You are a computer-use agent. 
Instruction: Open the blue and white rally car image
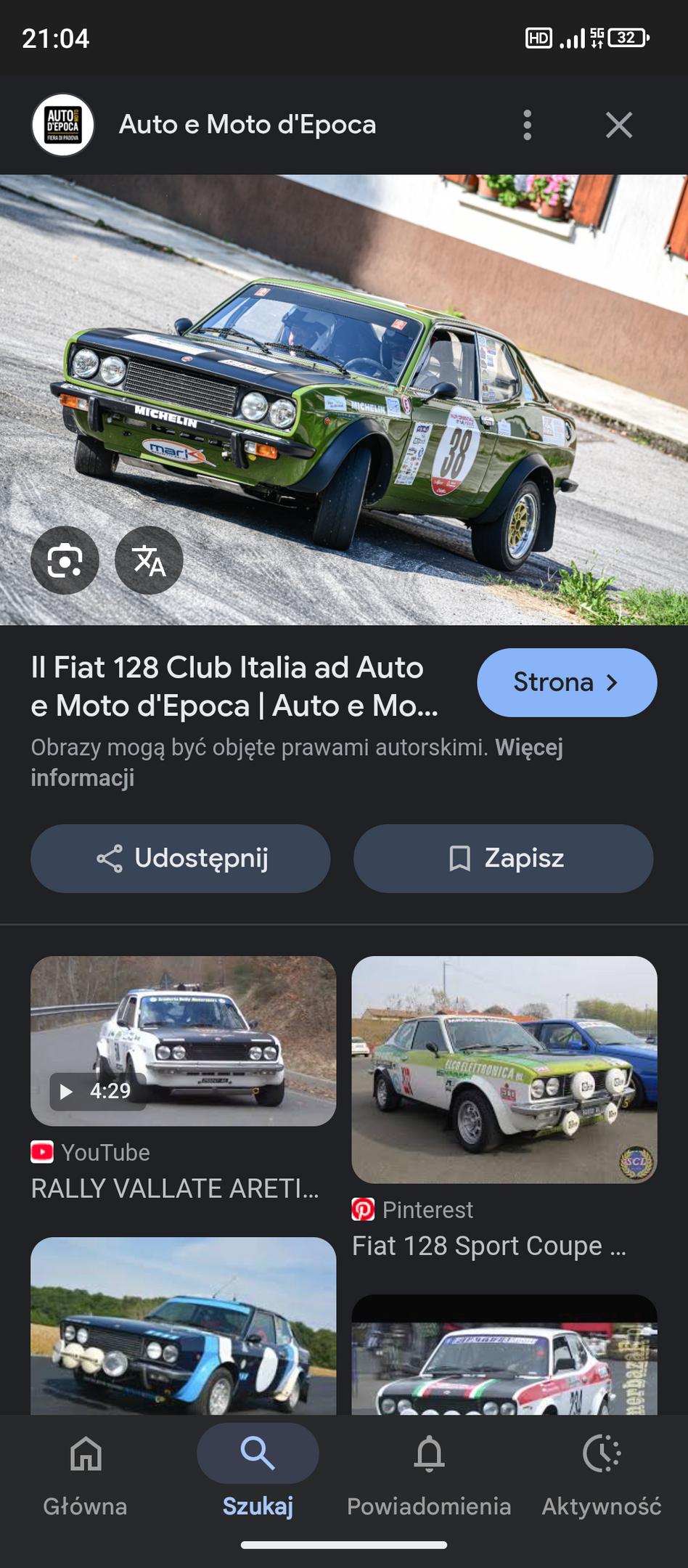[183, 1326]
